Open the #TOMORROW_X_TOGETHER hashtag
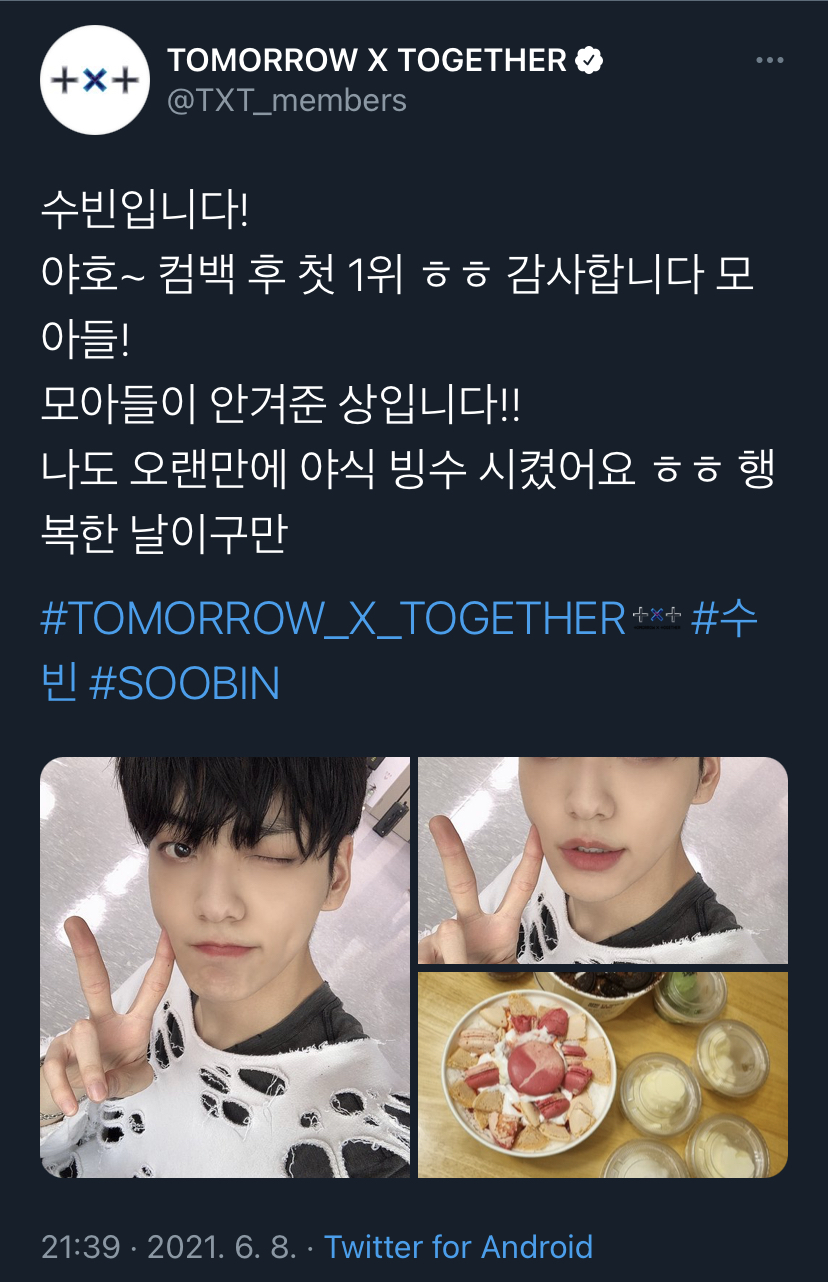This screenshot has height=1282, width=828. point(333,620)
